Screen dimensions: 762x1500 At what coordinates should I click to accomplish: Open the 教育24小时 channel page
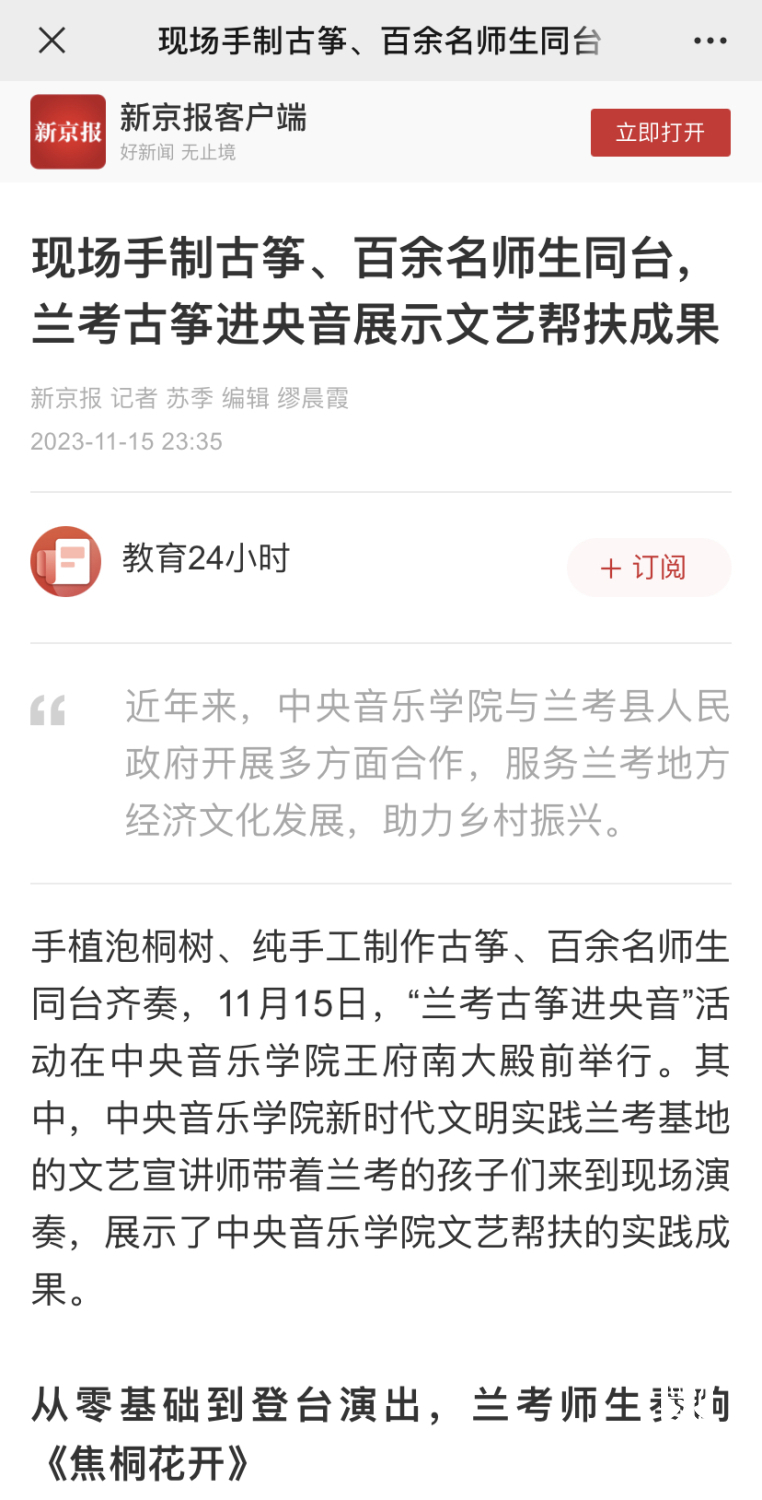point(205,559)
